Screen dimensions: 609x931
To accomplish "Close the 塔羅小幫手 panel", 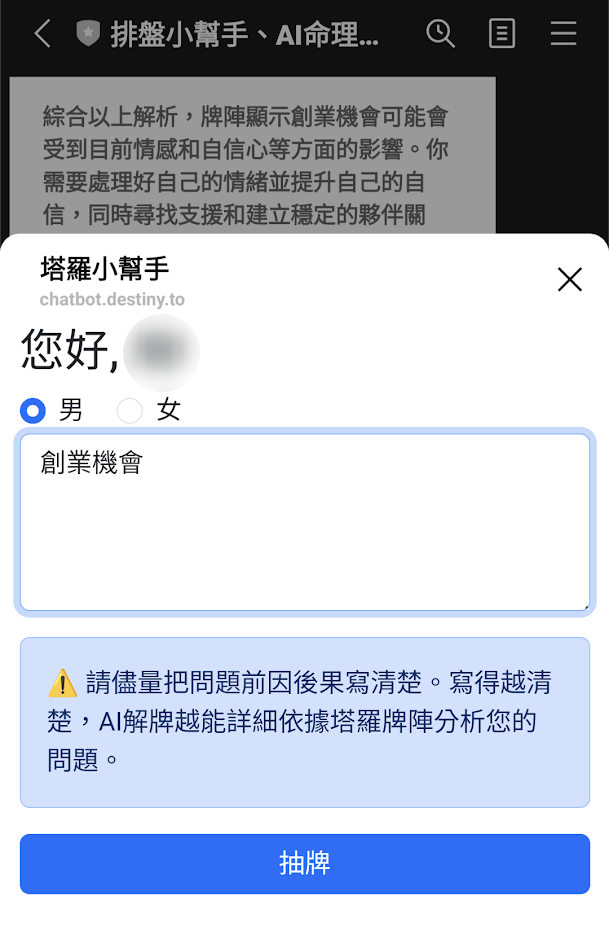I will pyautogui.click(x=570, y=279).
